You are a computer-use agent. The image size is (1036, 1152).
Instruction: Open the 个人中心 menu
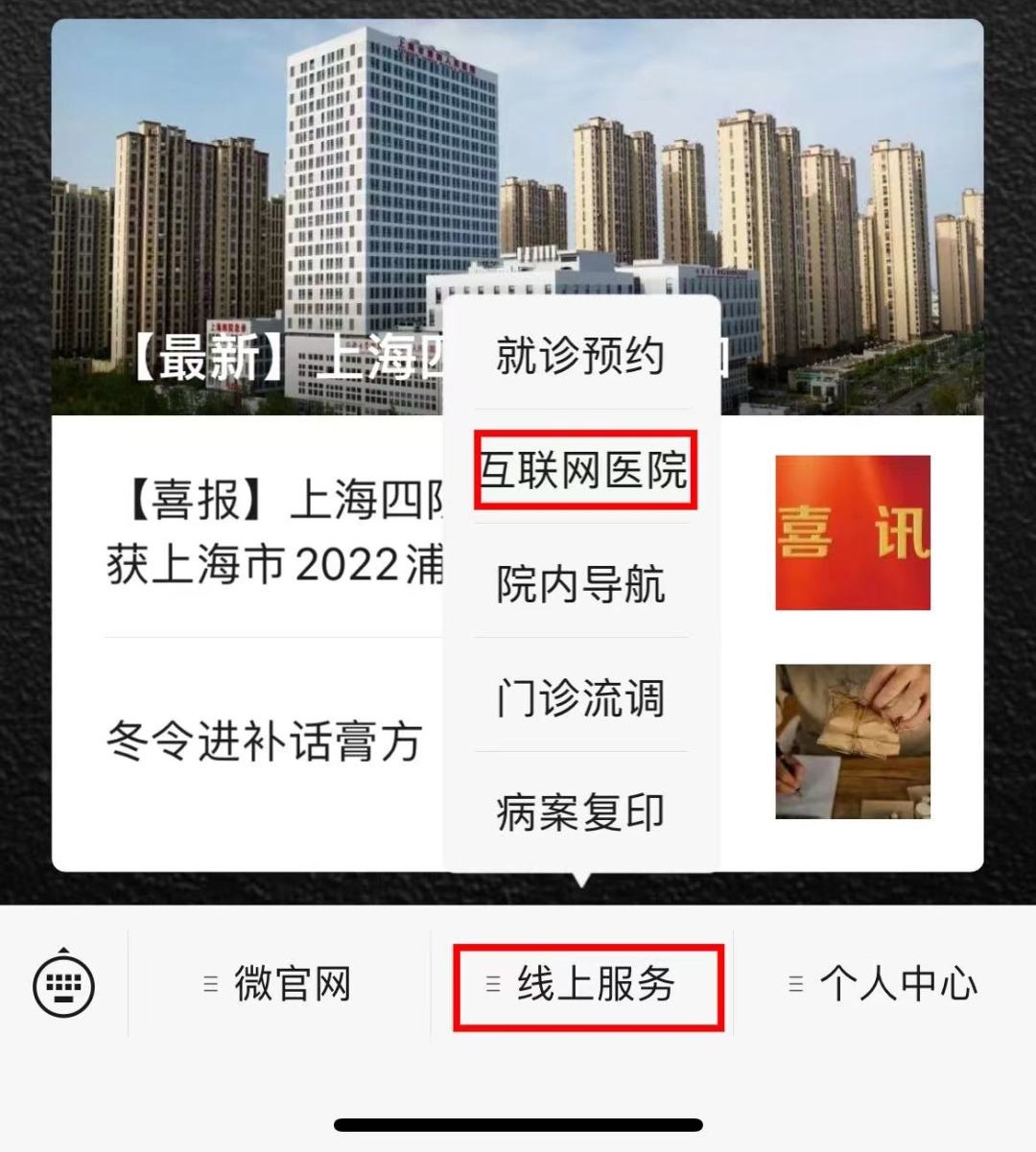883,984
